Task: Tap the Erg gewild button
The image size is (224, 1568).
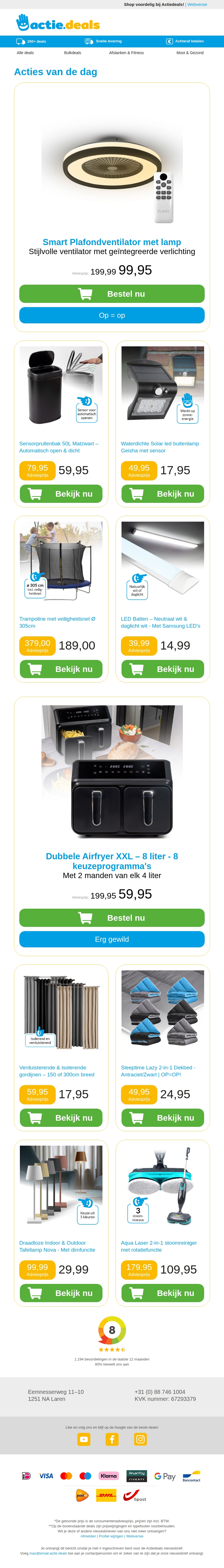Action: [x=112, y=939]
